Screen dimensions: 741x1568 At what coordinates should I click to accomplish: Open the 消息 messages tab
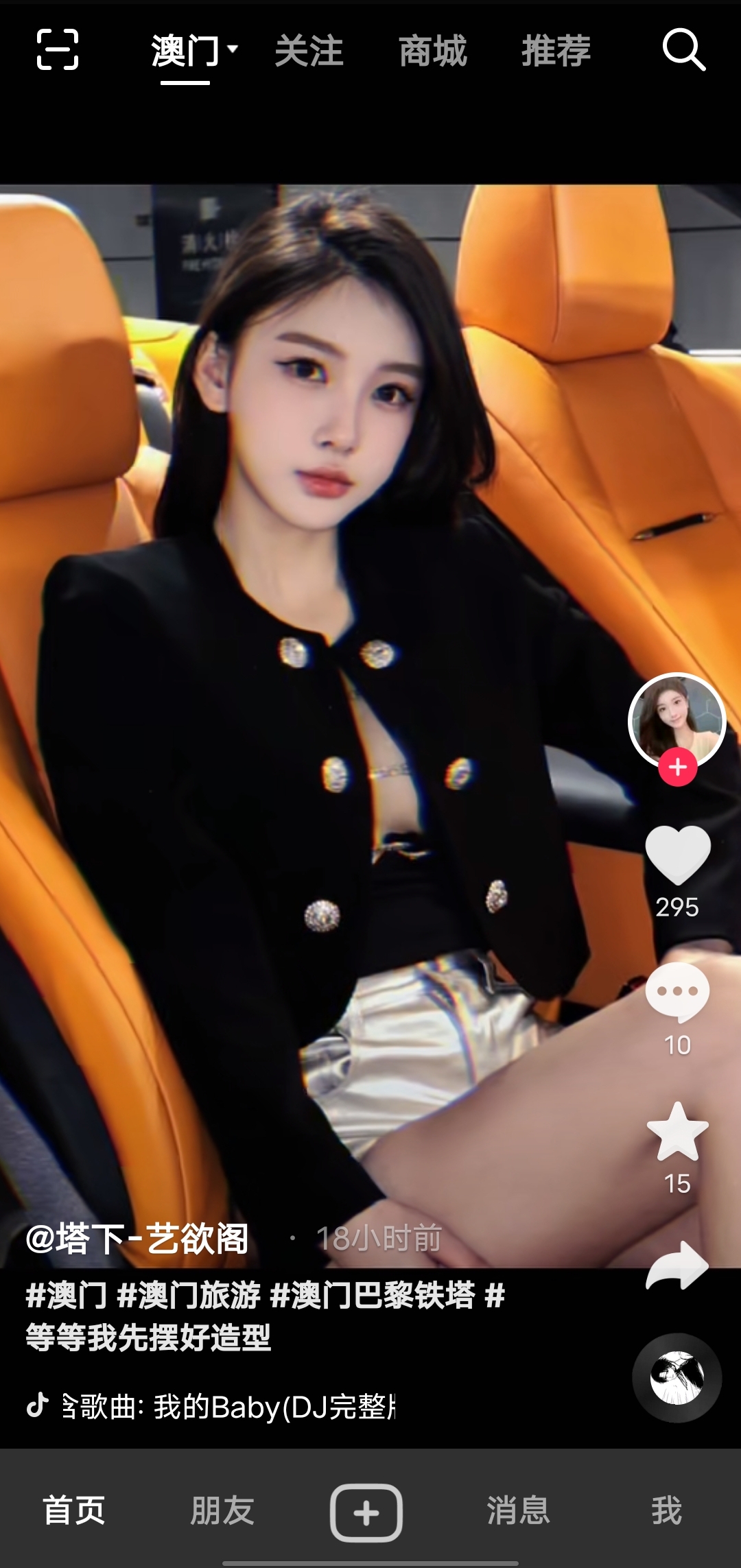pos(519,1511)
